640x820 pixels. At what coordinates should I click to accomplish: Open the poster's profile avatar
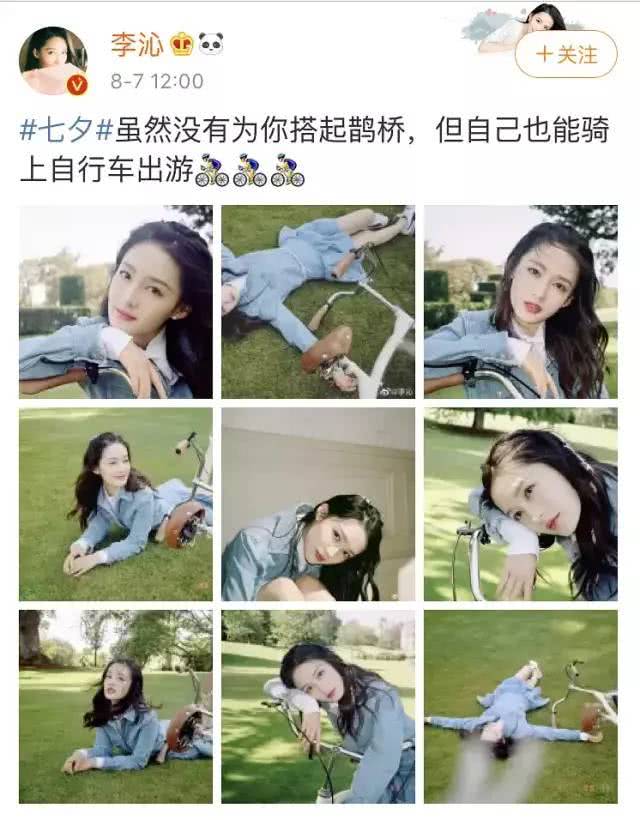pyautogui.click(x=53, y=61)
